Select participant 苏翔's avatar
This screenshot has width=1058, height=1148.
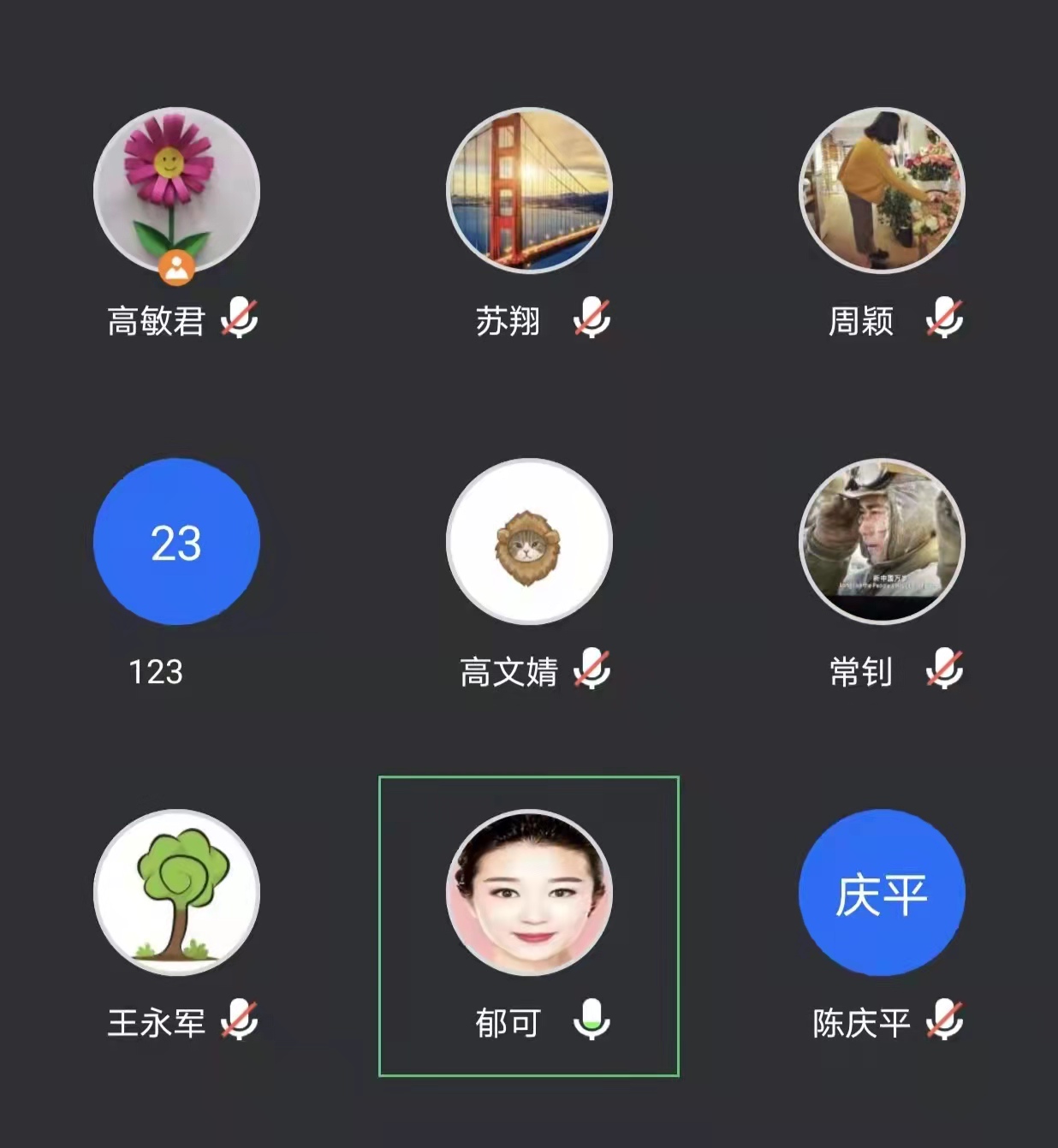(x=529, y=190)
